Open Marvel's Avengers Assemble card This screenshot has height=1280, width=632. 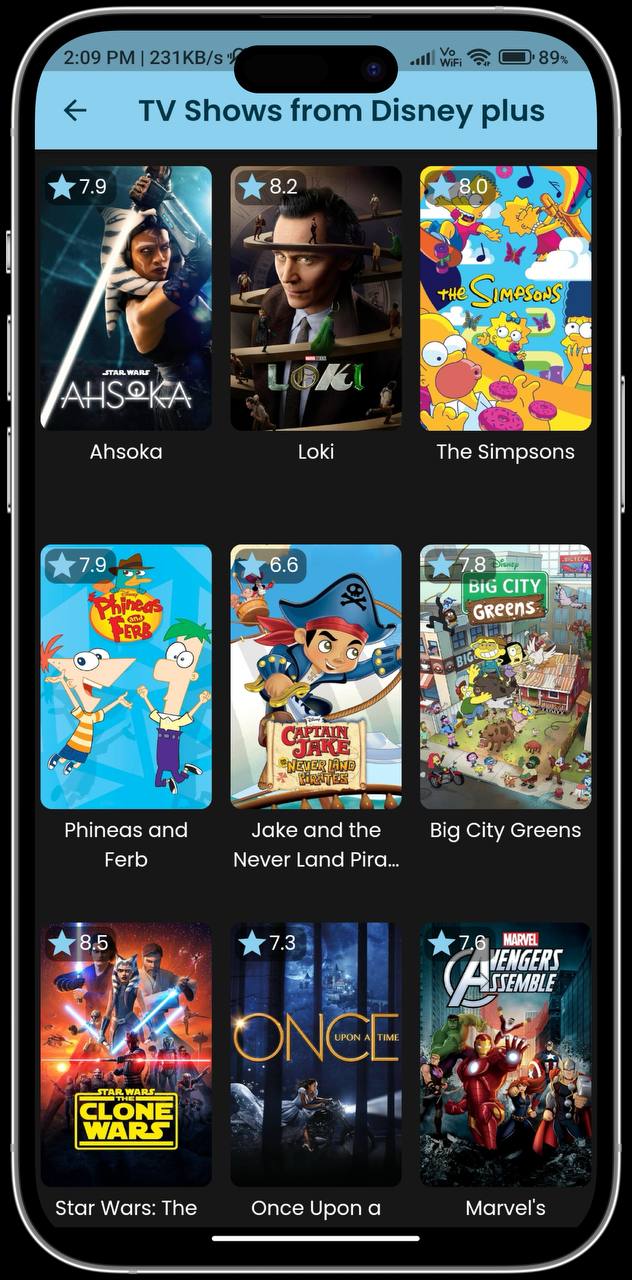(x=505, y=1054)
